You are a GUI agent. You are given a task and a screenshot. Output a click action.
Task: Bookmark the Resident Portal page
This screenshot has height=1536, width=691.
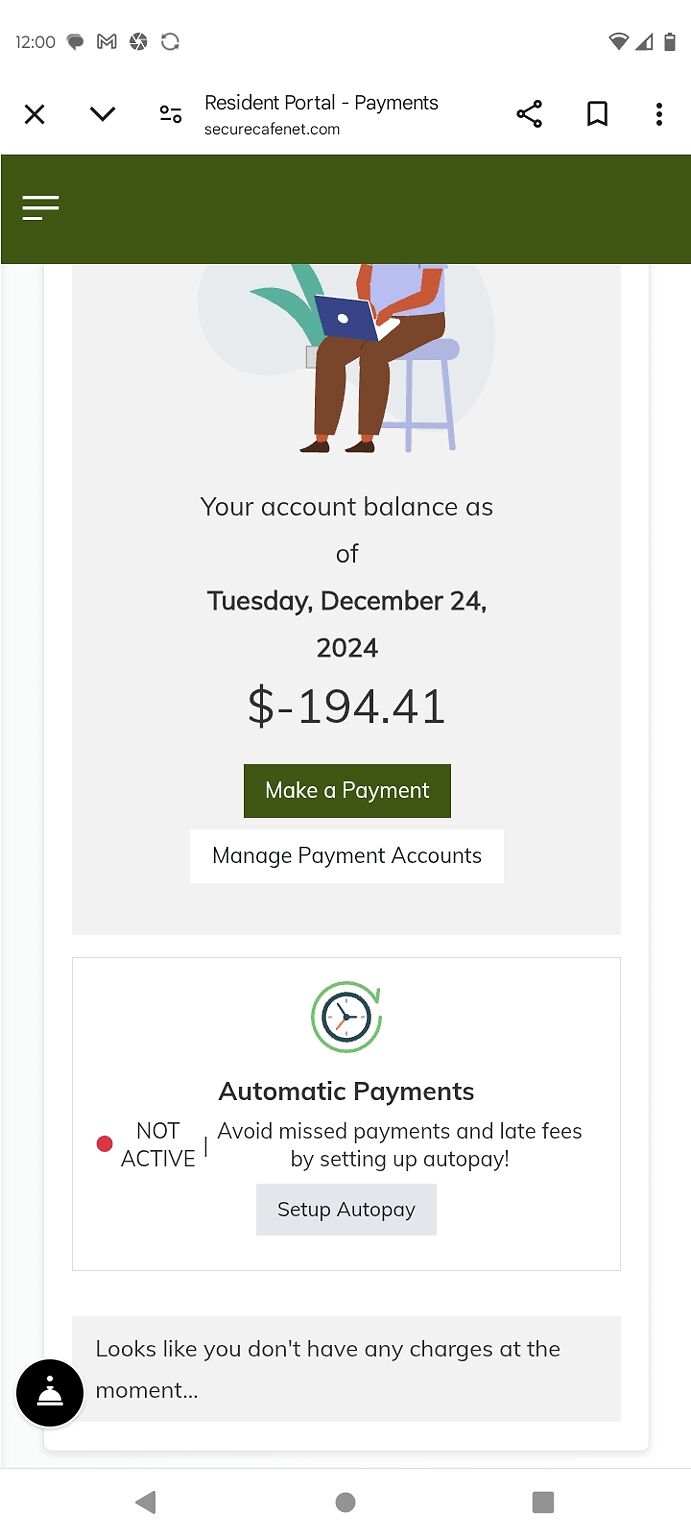(x=597, y=115)
